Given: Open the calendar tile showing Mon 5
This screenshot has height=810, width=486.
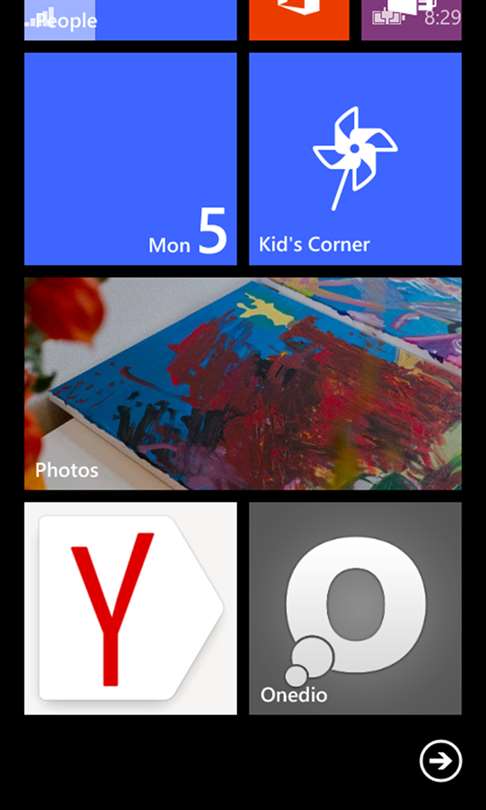Looking at the screenshot, I should point(130,159).
